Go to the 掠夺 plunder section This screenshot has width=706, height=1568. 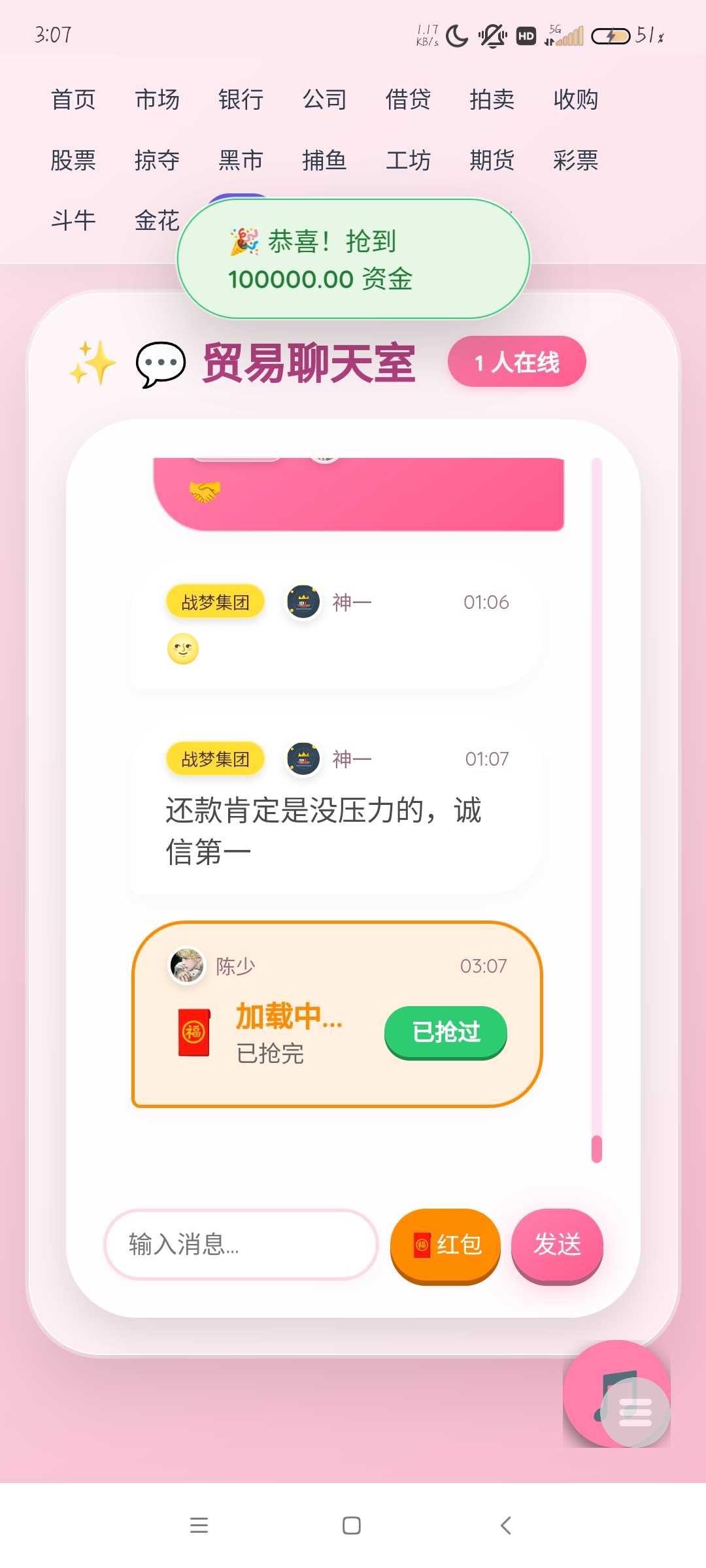coord(157,160)
